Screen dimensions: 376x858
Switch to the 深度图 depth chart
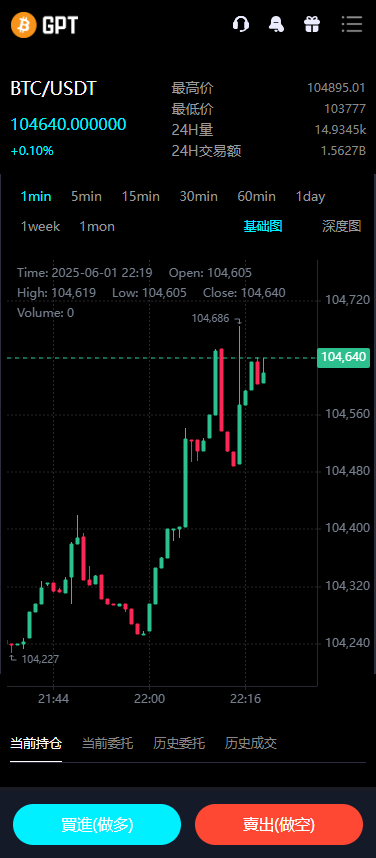coord(342,227)
